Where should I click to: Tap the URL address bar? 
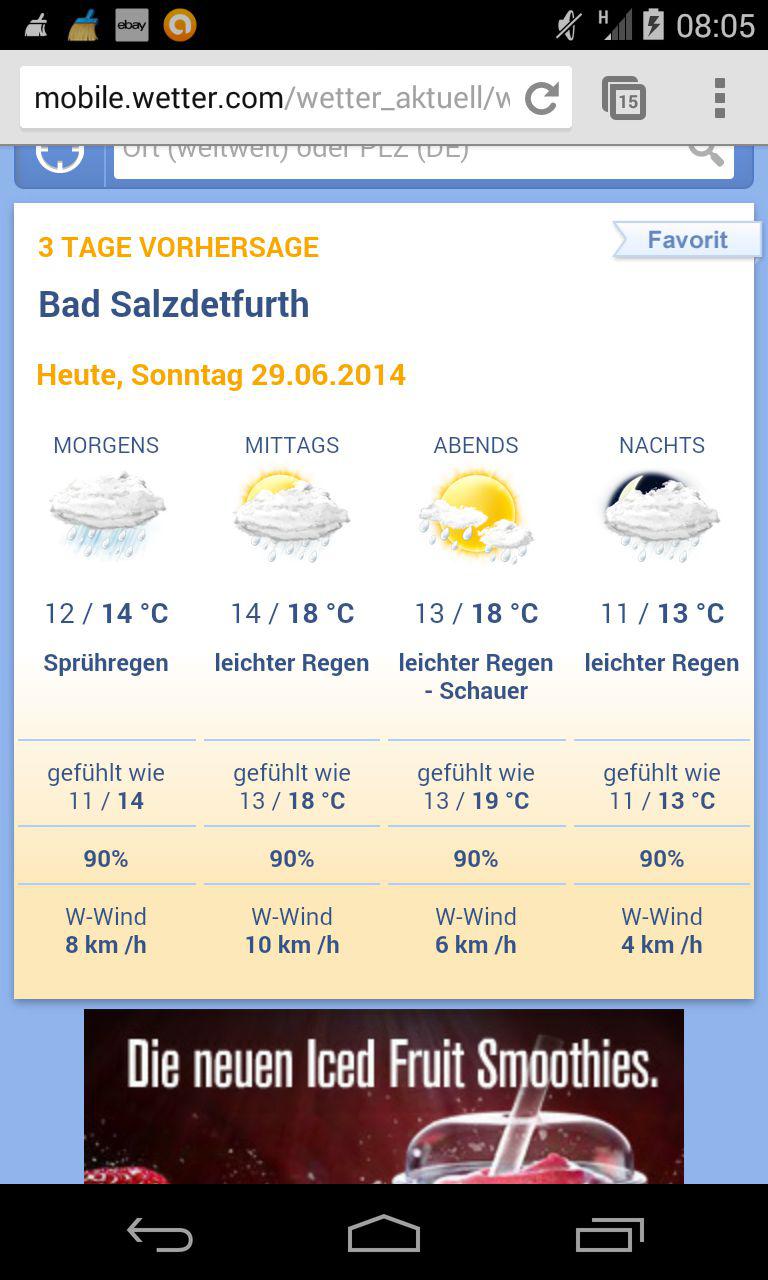(270, 98)
